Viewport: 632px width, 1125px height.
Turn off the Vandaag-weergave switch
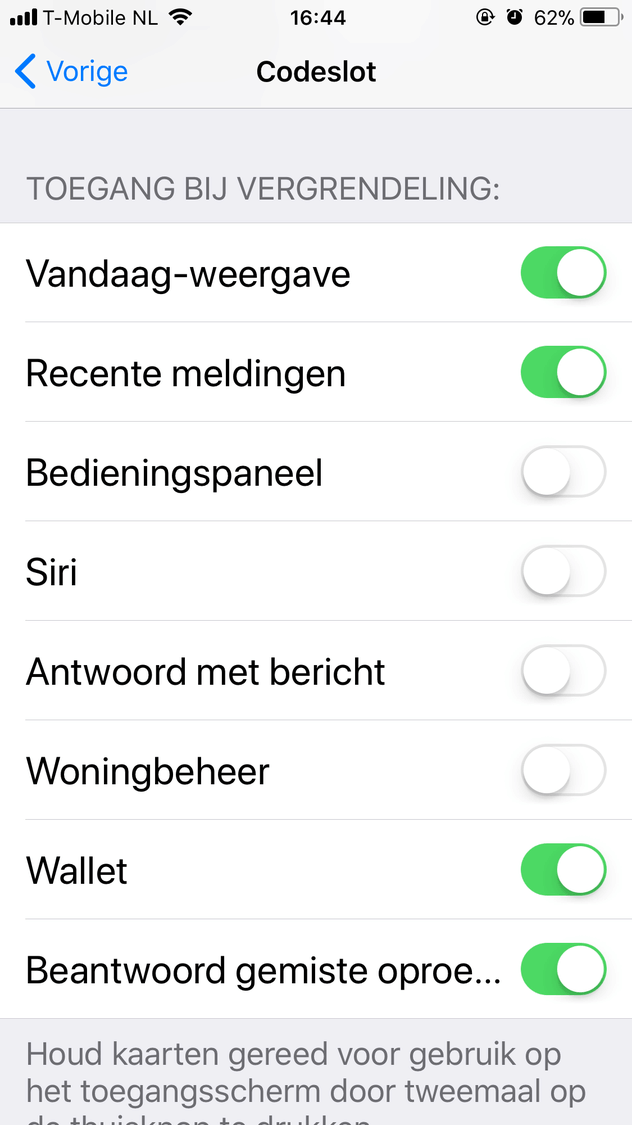click(x=563, y=273)
